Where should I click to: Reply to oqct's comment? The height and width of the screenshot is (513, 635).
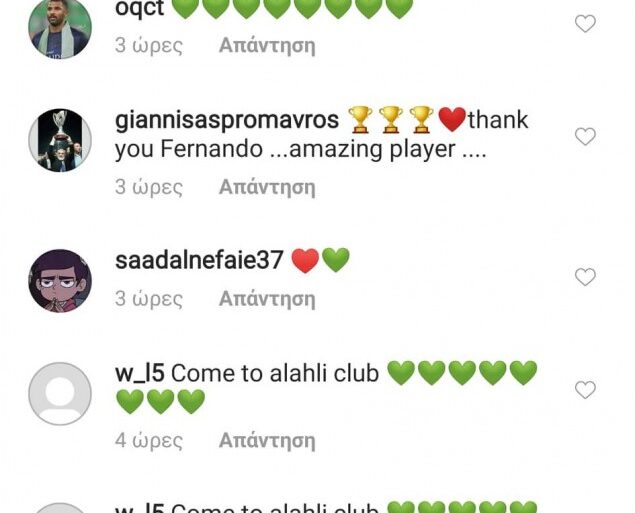[267, 45]
